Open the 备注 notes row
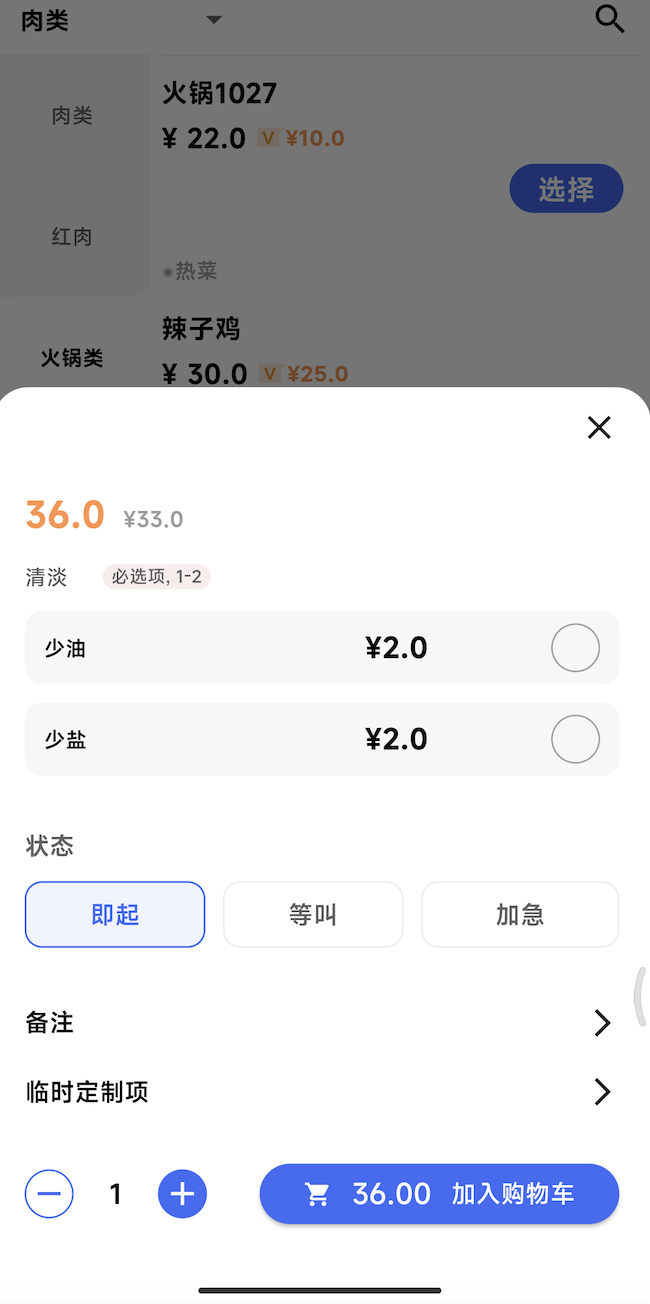The width and height of the screenshot is (650, 1304). pyautogui.click(x=320, y=1023)
